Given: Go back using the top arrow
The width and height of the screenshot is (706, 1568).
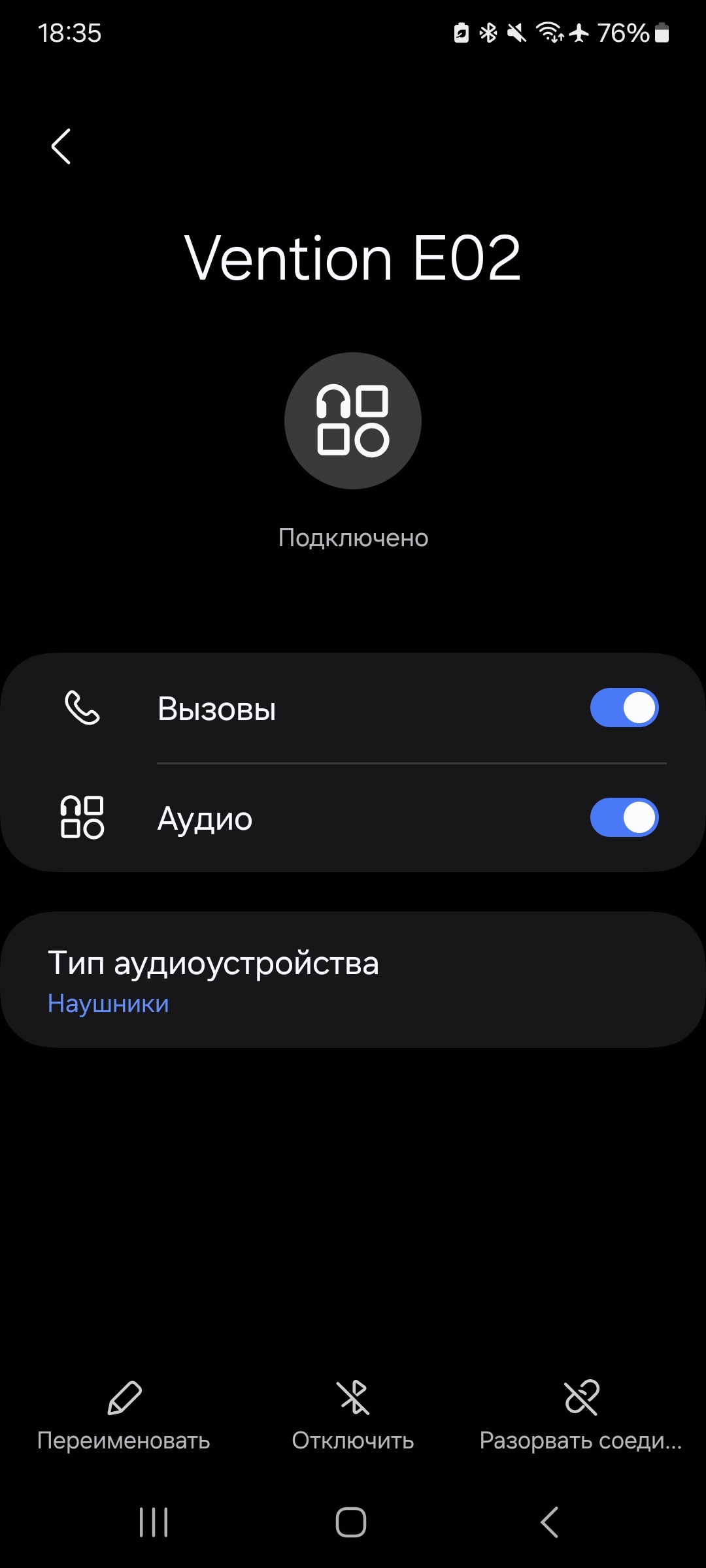Looking at the screenshot, I should point(61,146).
